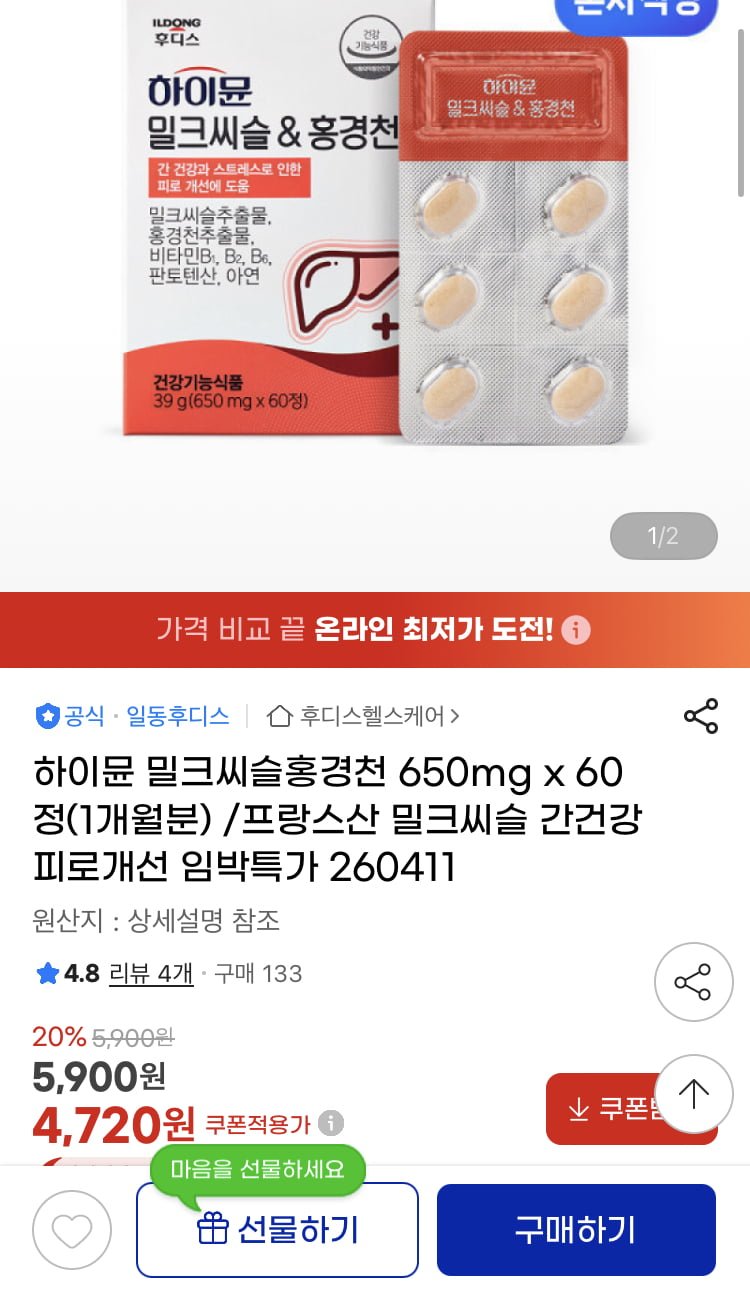750x1294 pixels.
Task: Click the 1/2 image counter indicator
Action: pyautogui.click(x=663, y=536)
